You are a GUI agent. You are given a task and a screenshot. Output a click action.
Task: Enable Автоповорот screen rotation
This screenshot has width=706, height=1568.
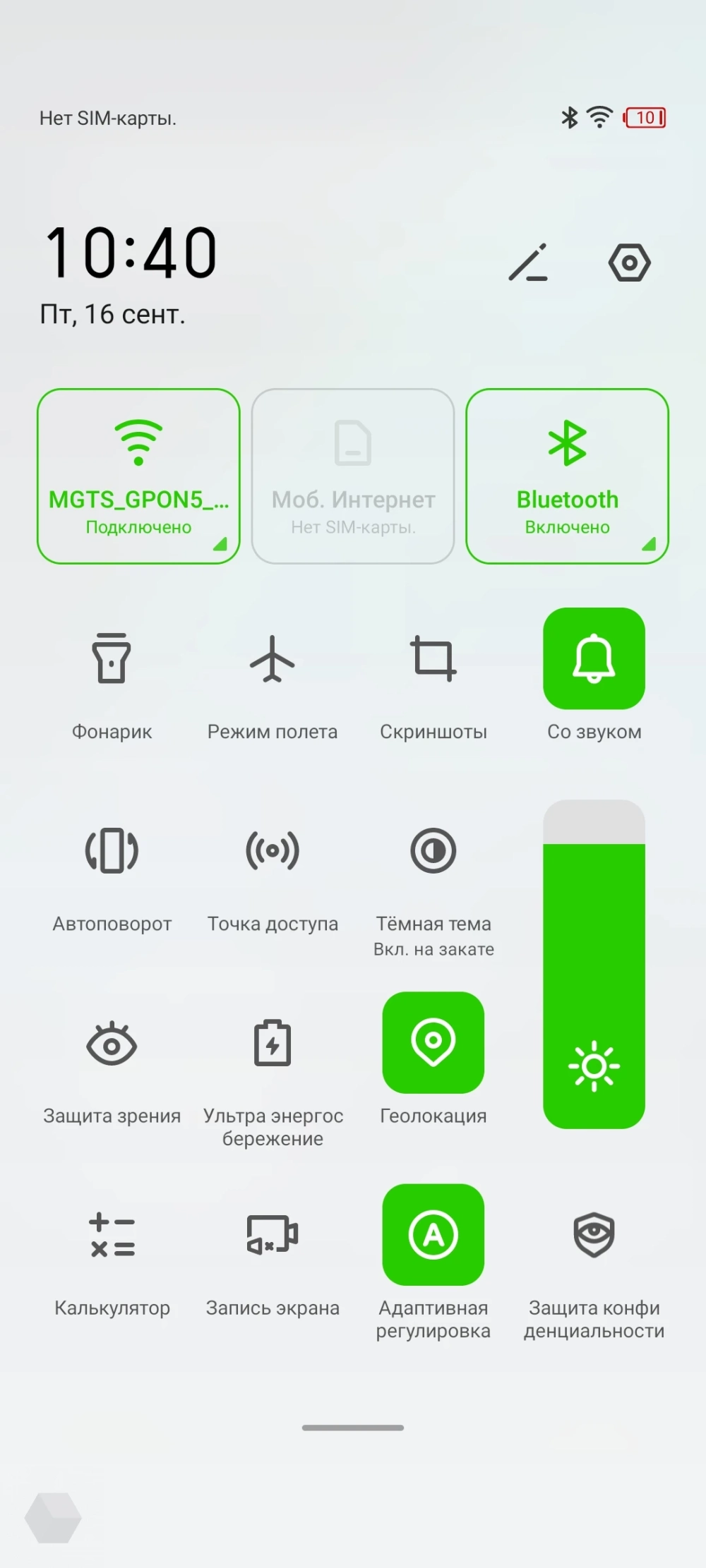click(112, 850)
